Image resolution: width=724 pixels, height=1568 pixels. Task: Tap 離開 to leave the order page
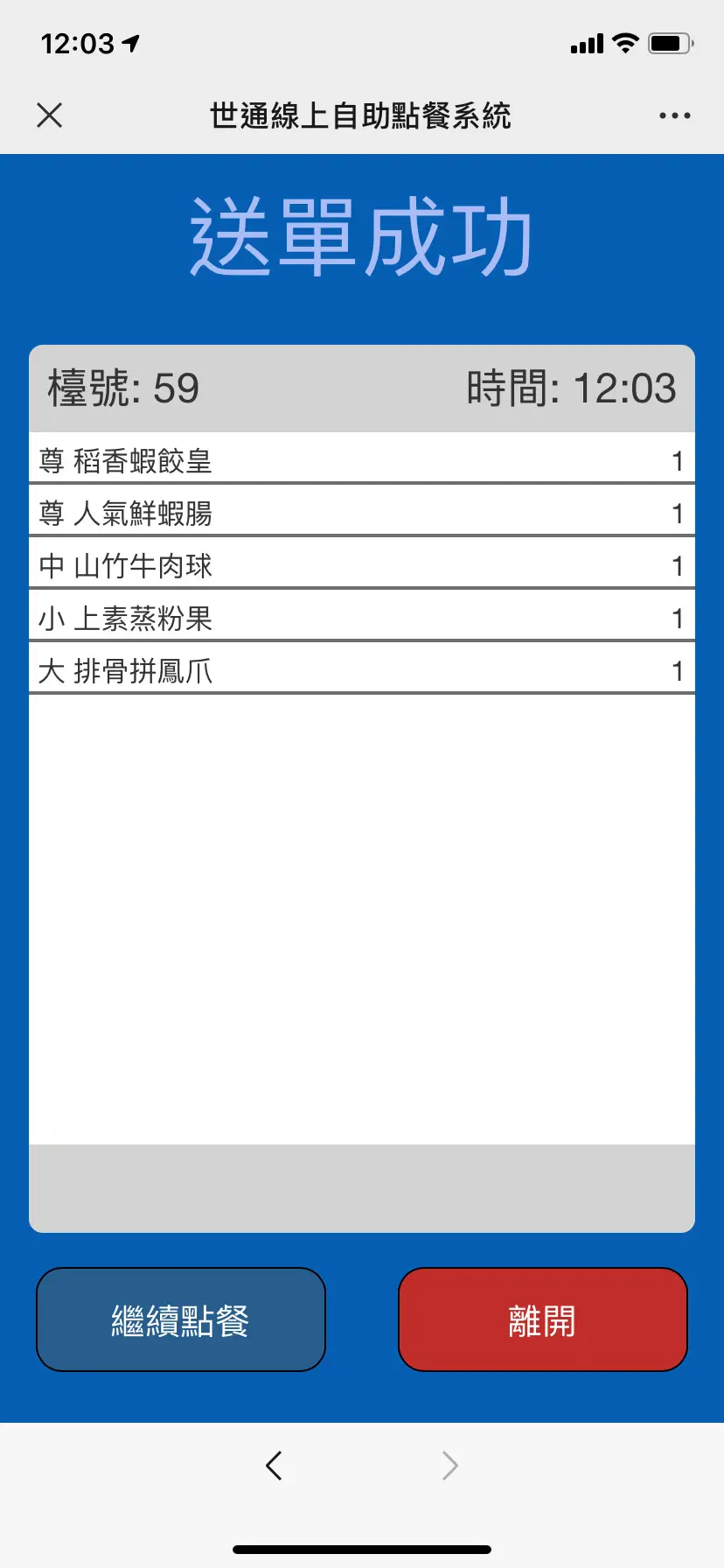pos(543,1319)
